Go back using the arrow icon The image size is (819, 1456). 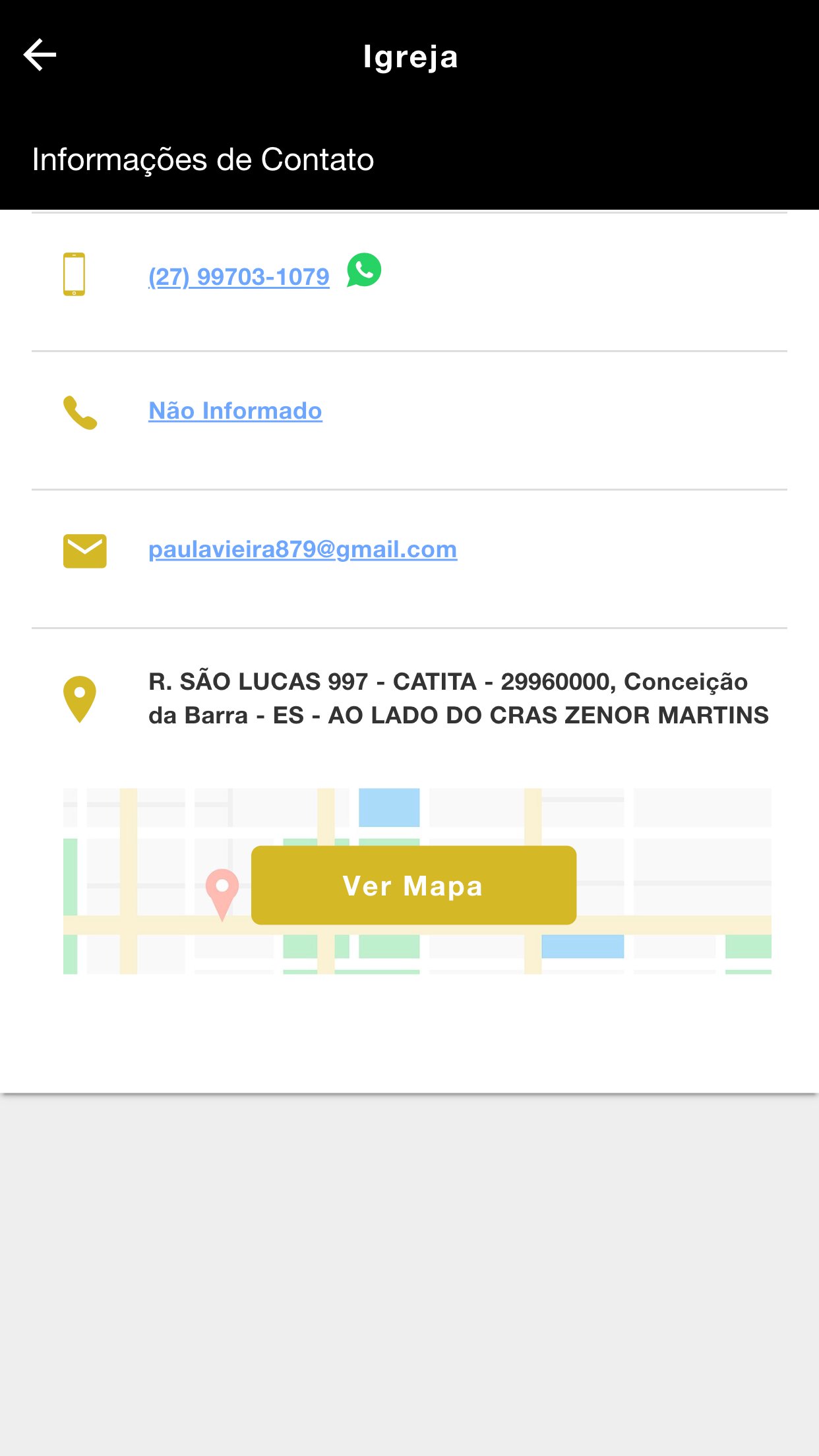(40, 55)
